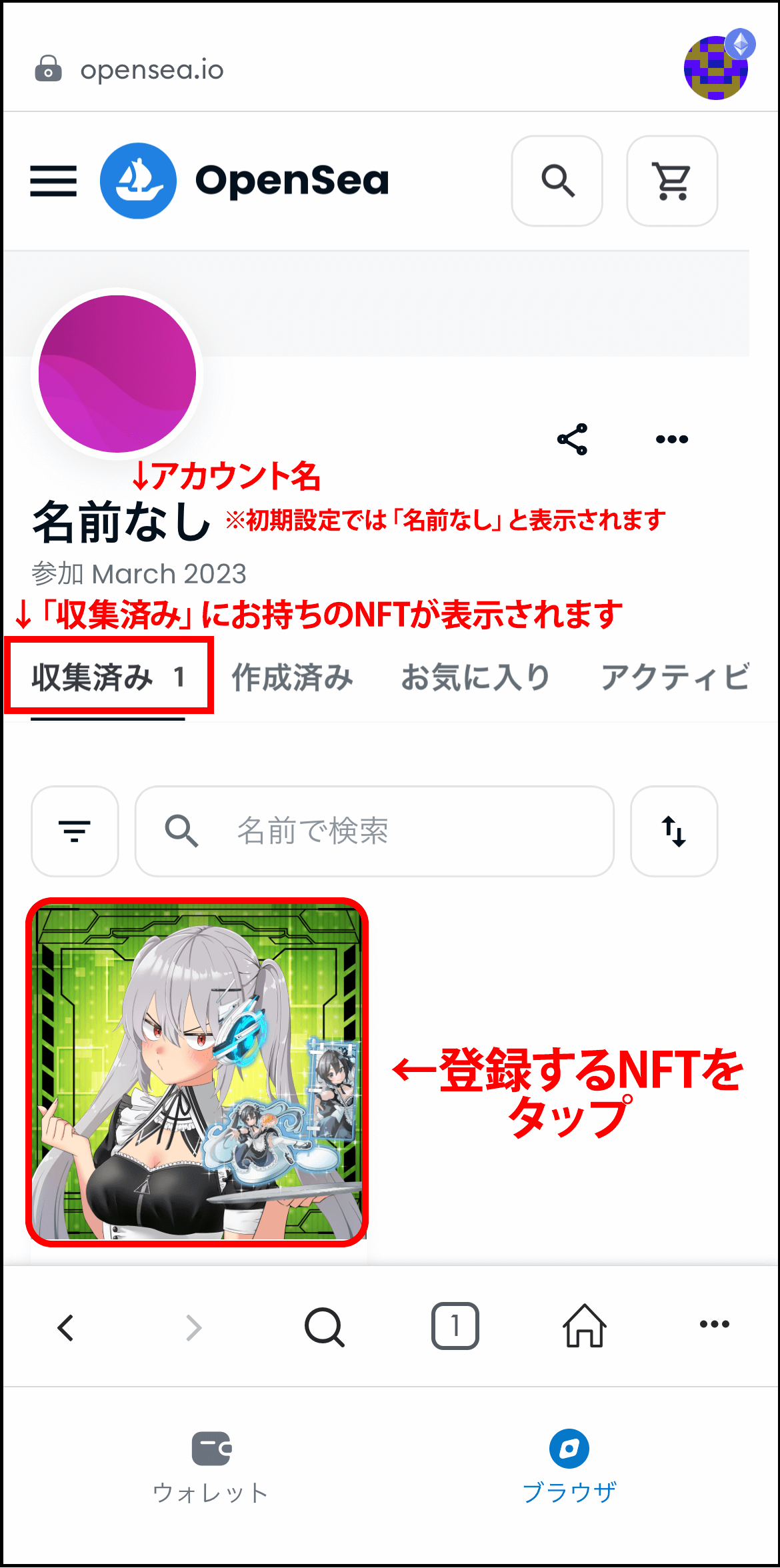Go back in the browser
The width and height of the screenshot is (780, 1568).
[65, 1327]
